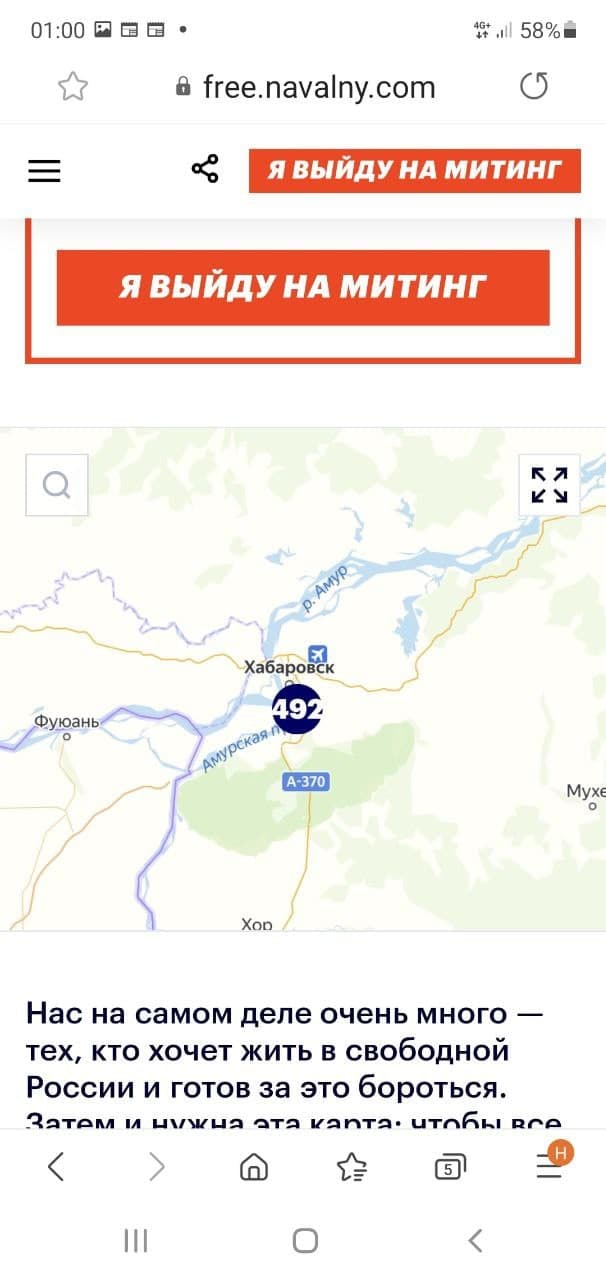
Task: Open recent apps from system navigation bar
Action: click(x=136, y=1241)
